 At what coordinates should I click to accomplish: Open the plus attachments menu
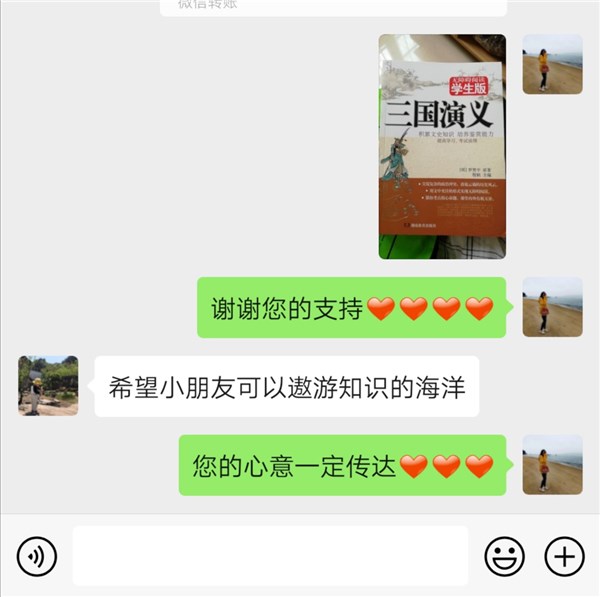[x=564, y=555]
